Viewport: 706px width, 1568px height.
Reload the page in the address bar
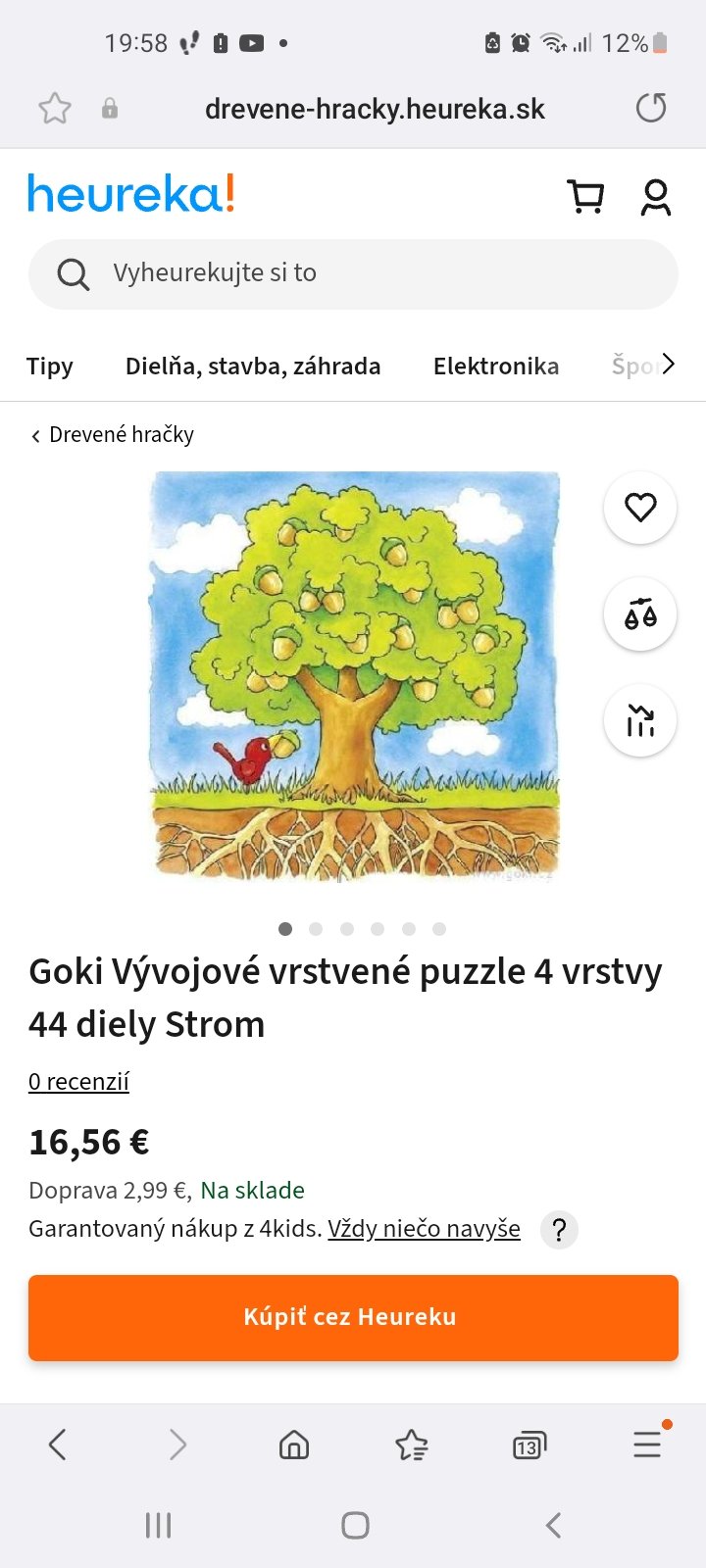[651, 108]
